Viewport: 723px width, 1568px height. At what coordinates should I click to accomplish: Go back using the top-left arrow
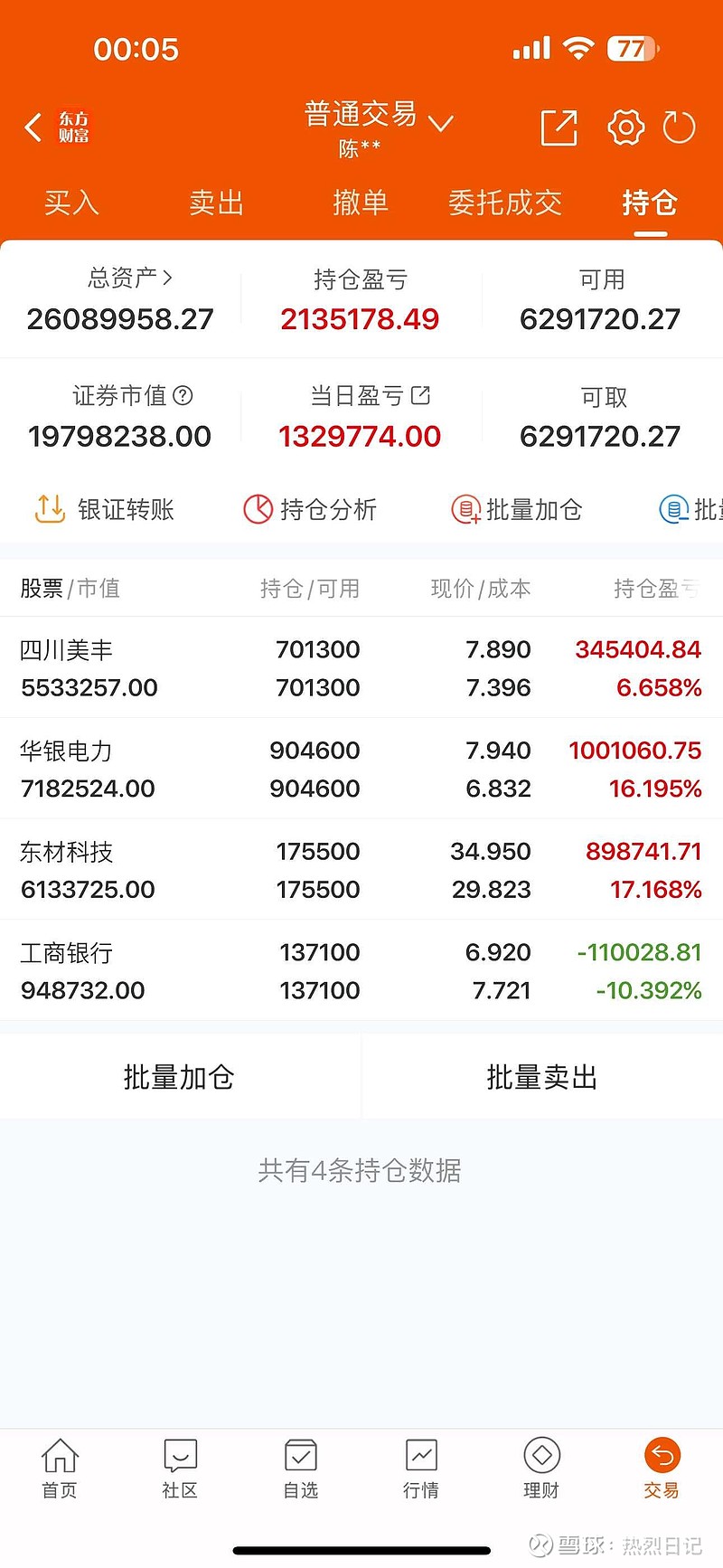(33, 128)
